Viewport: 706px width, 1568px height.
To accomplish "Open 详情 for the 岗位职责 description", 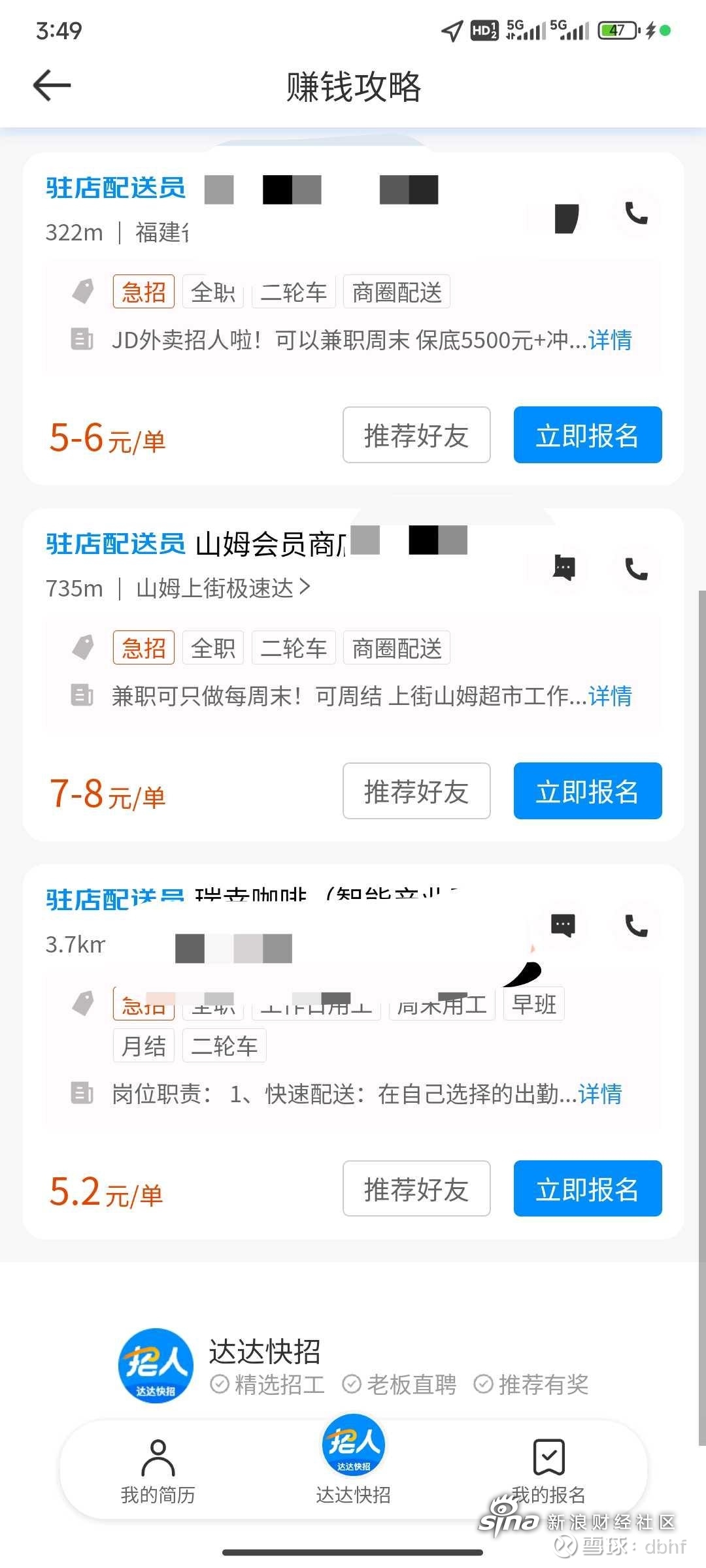I will [x=600, y=1094].
